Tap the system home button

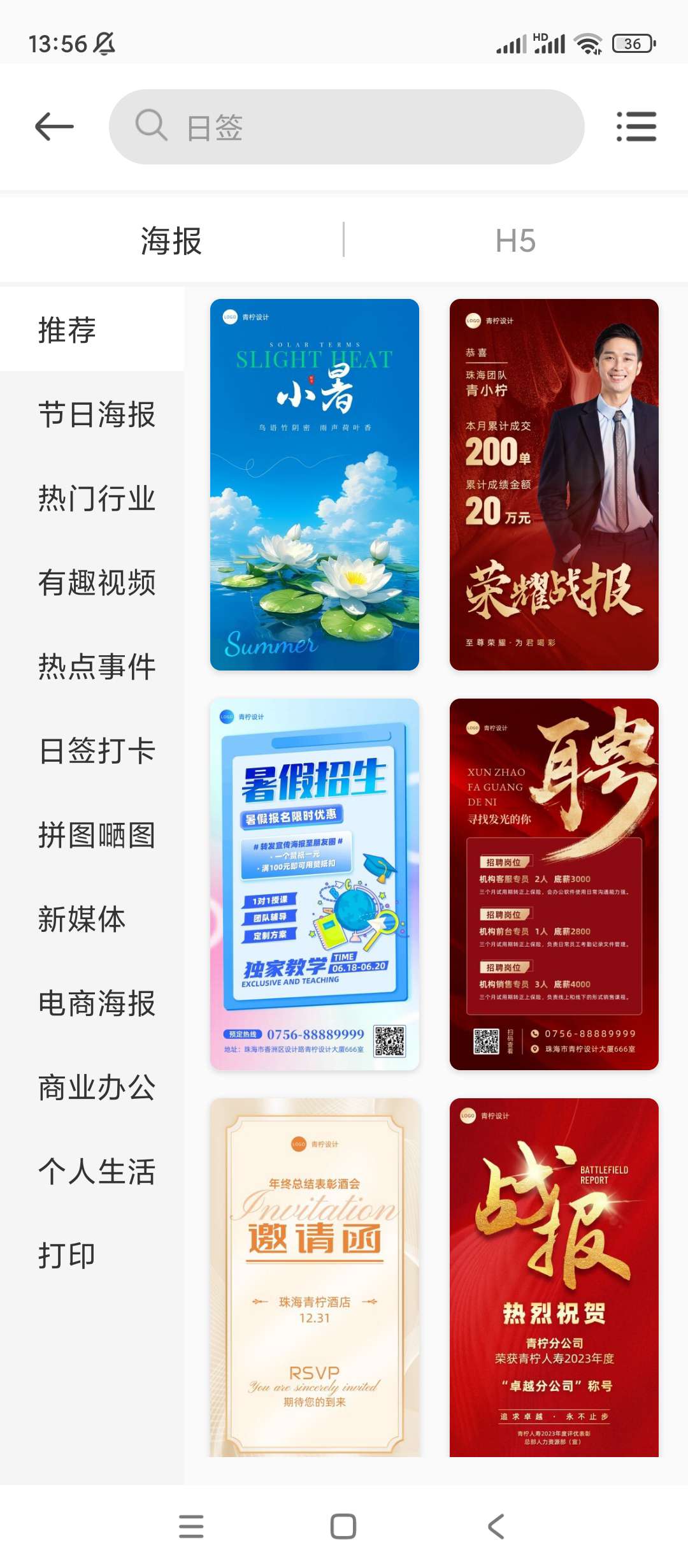(x=343, y=1527)
